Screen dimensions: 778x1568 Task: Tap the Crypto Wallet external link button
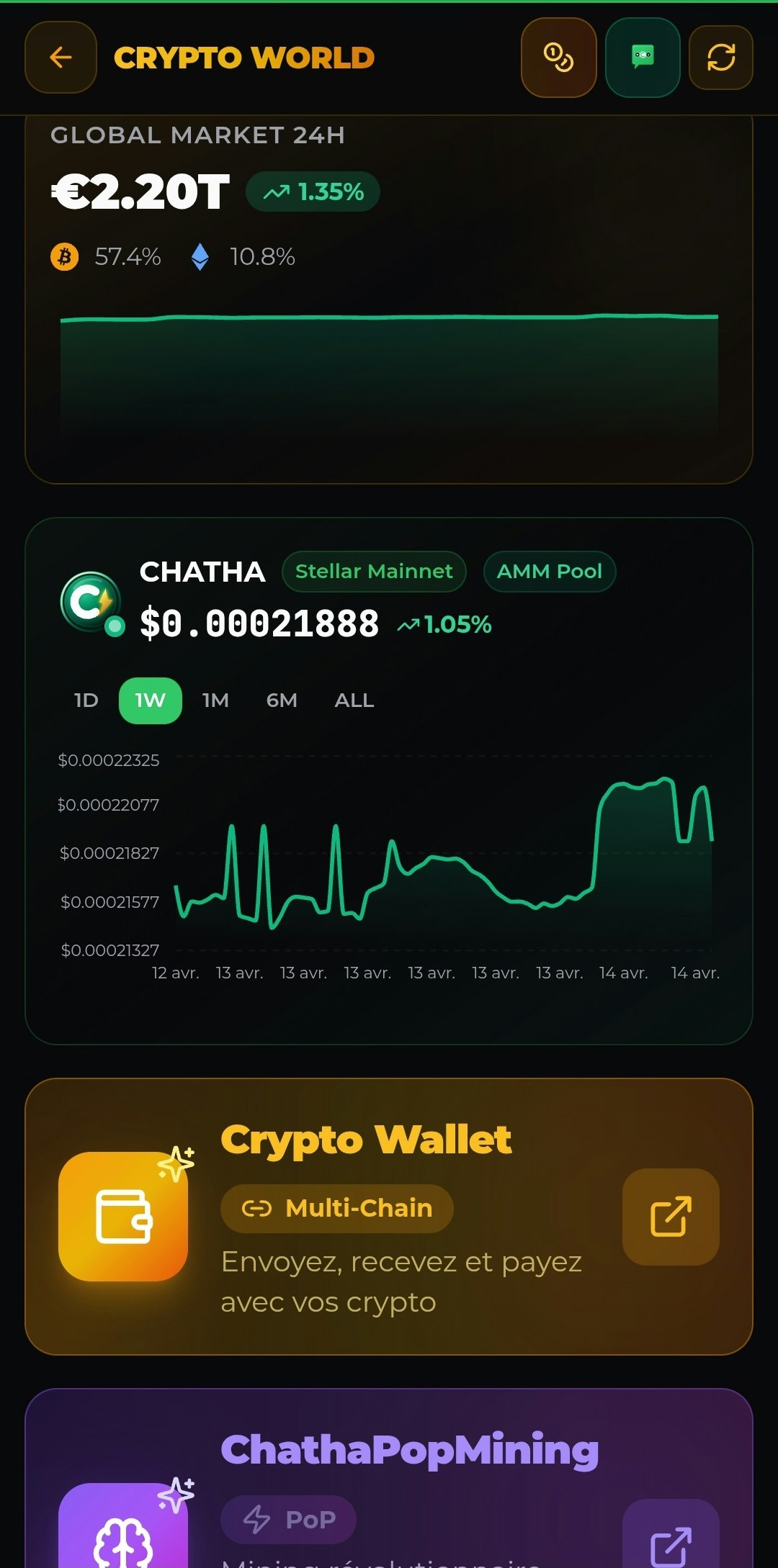tap(671, 1217)
